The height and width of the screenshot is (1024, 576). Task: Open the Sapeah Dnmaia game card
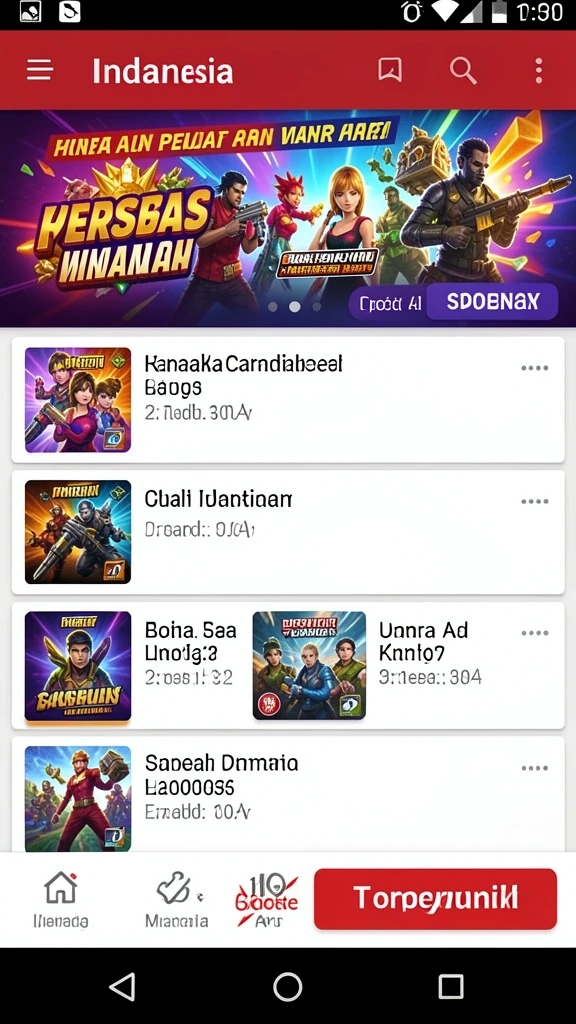[288, 795]
